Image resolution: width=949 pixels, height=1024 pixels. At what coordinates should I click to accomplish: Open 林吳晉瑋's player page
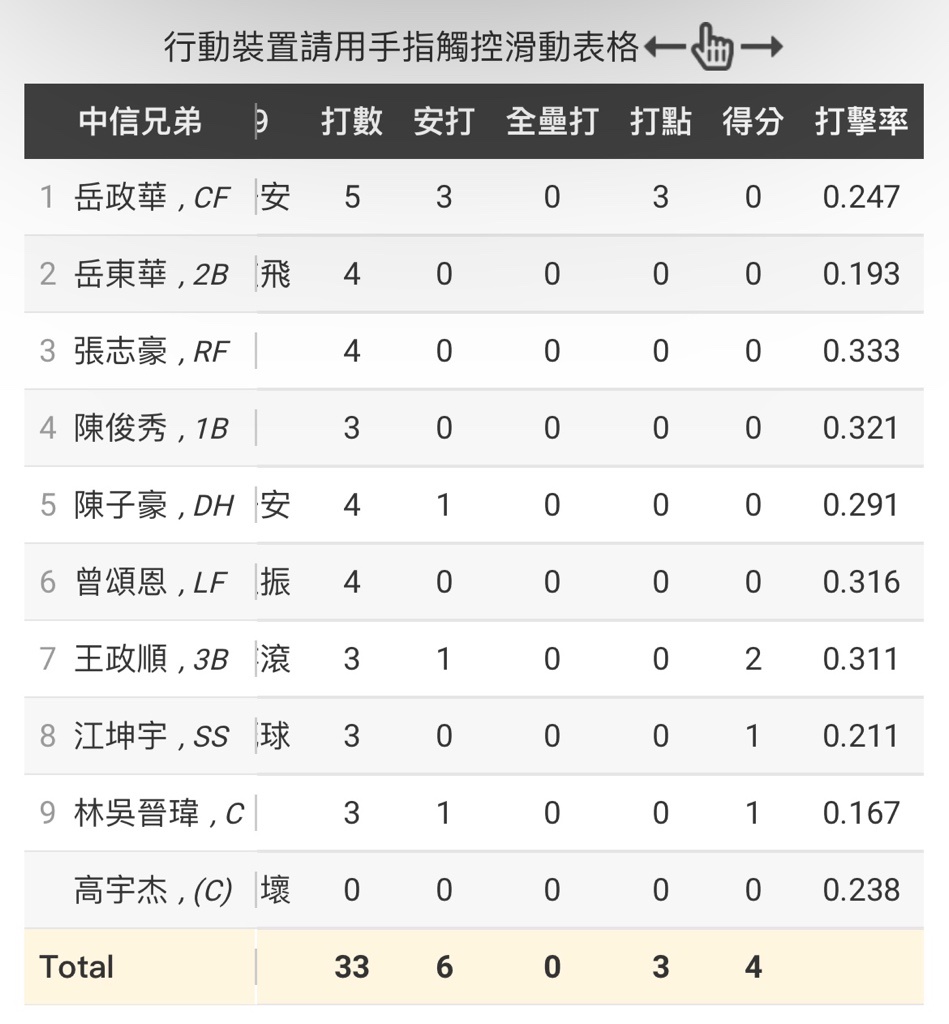[x=135, y=813]
